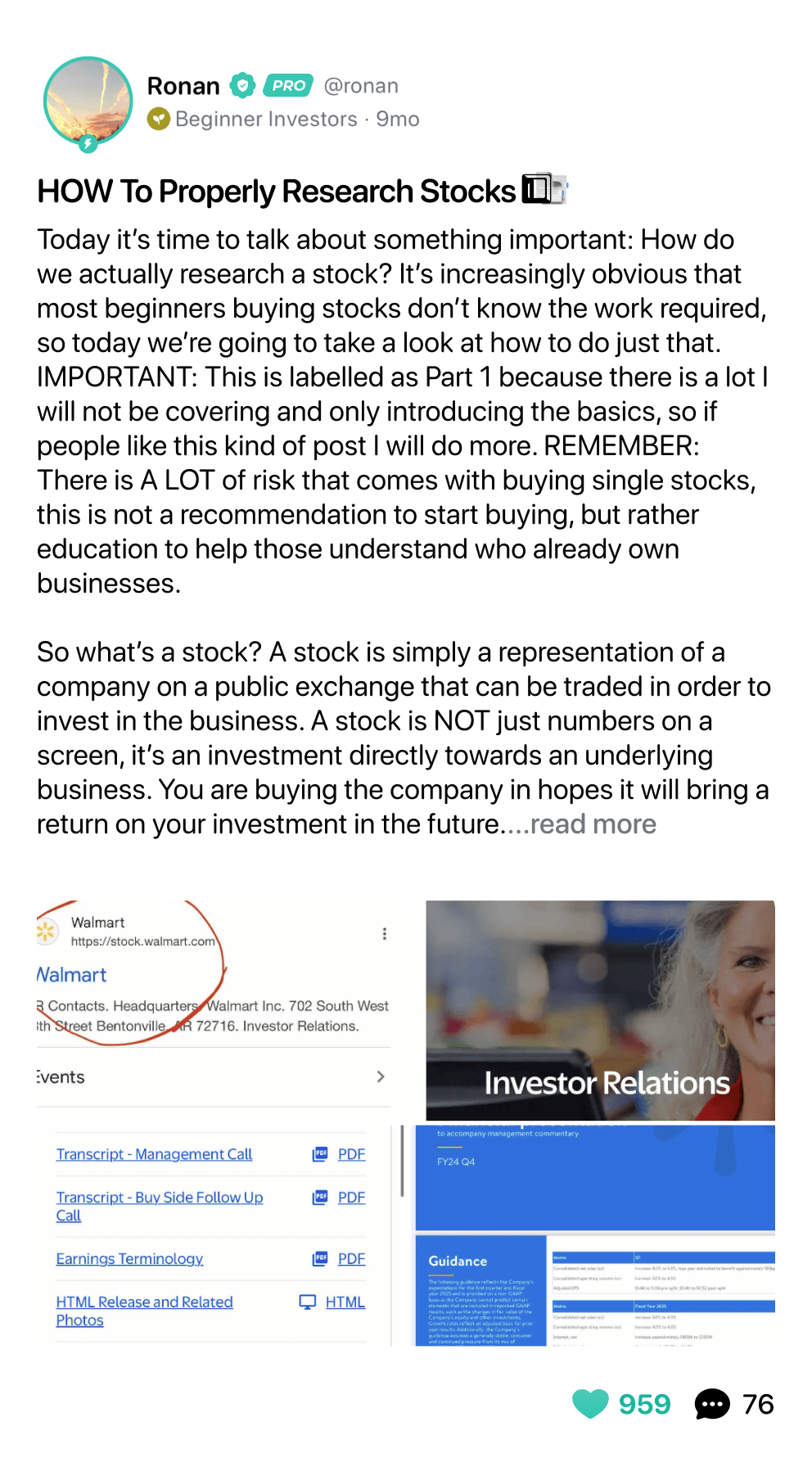812x1458 pixels.
Task: Open Ronan's profile picture
Action: [88, 102]
